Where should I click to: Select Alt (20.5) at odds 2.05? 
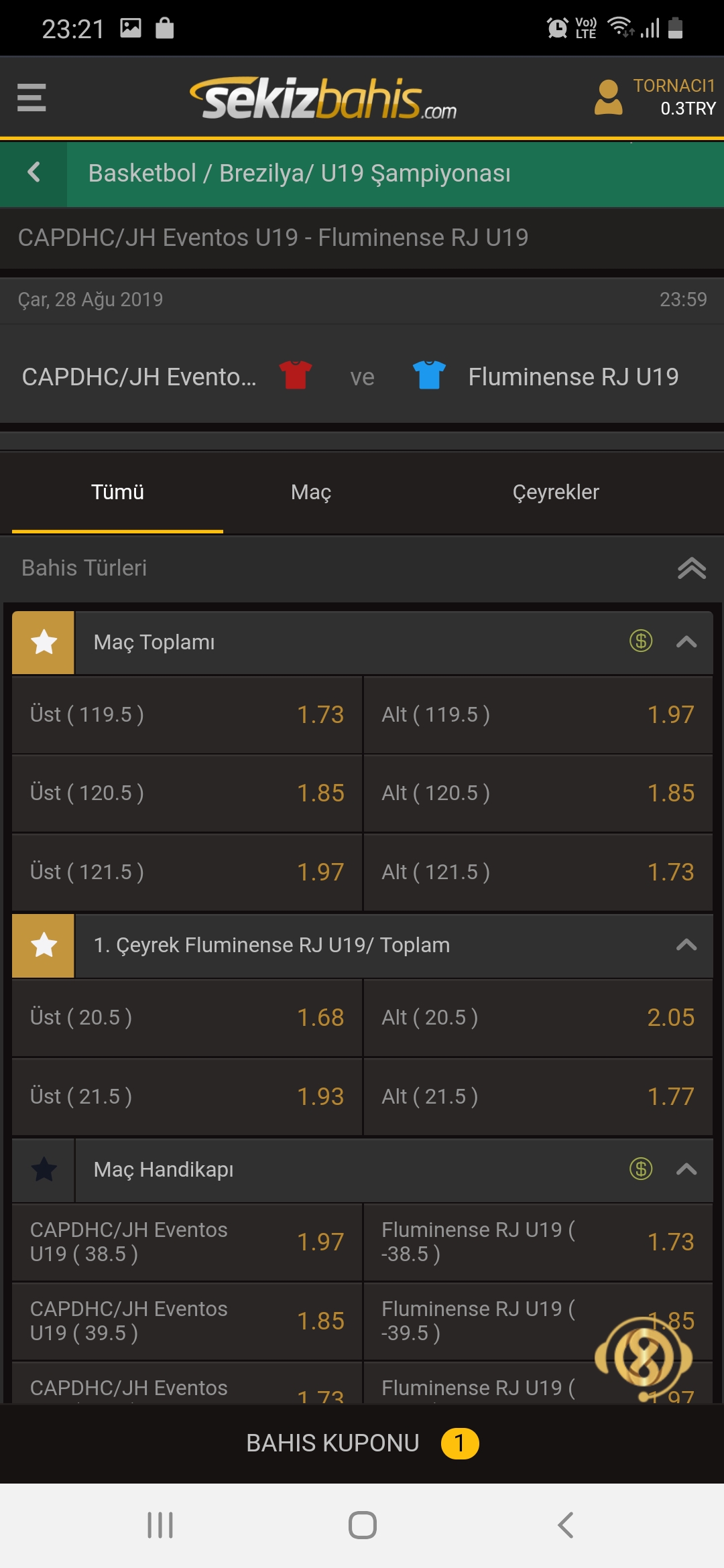(x=538, y=1018)
